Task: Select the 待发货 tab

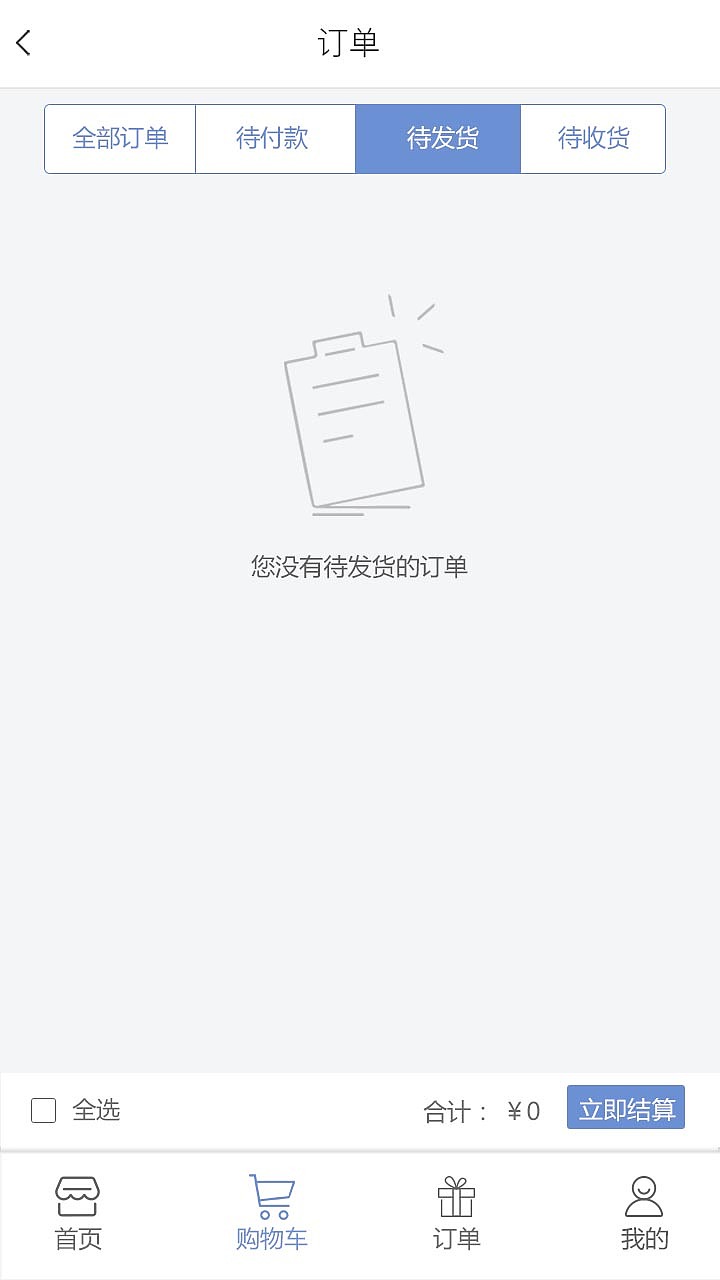Action: [x=437, y=139]
